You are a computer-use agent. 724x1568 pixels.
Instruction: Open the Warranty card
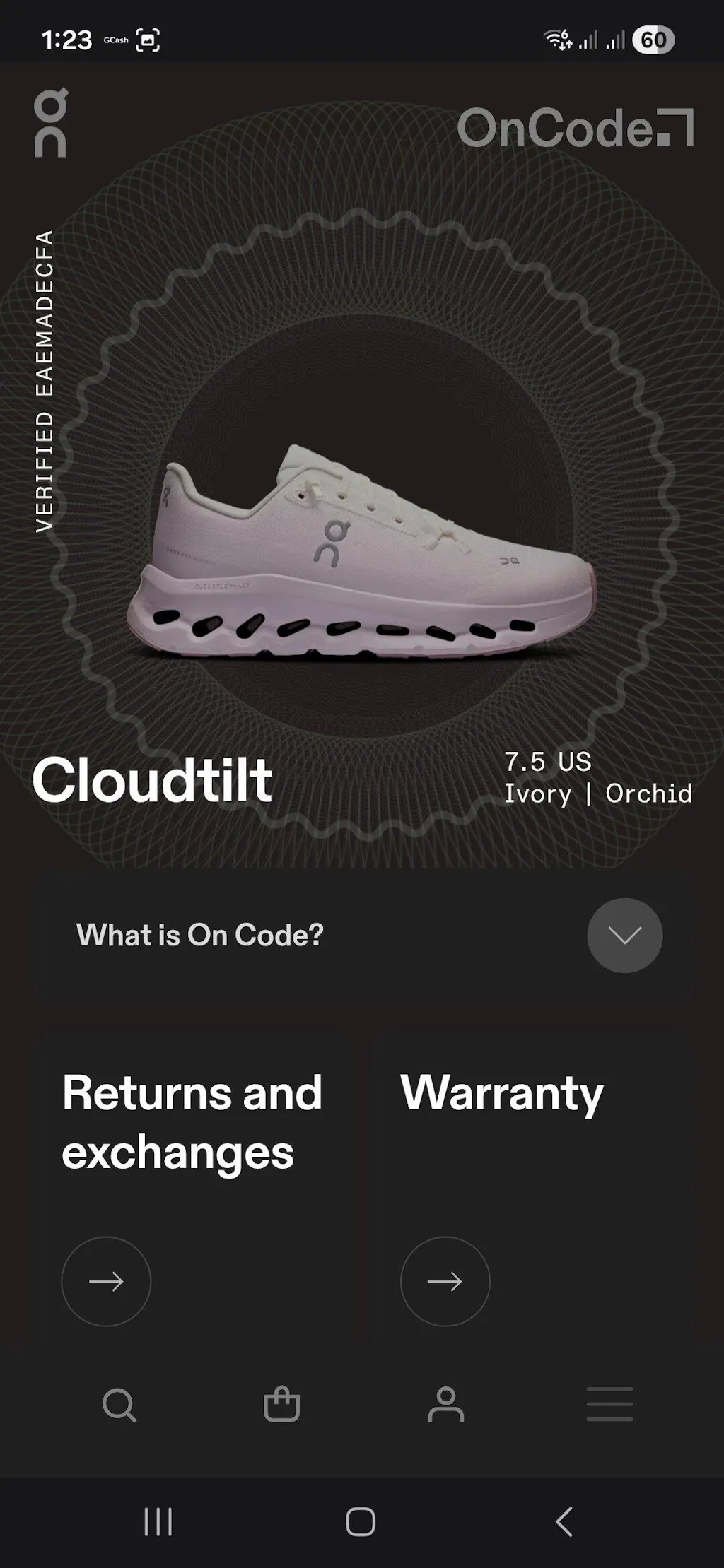(x=445, y=1280)
